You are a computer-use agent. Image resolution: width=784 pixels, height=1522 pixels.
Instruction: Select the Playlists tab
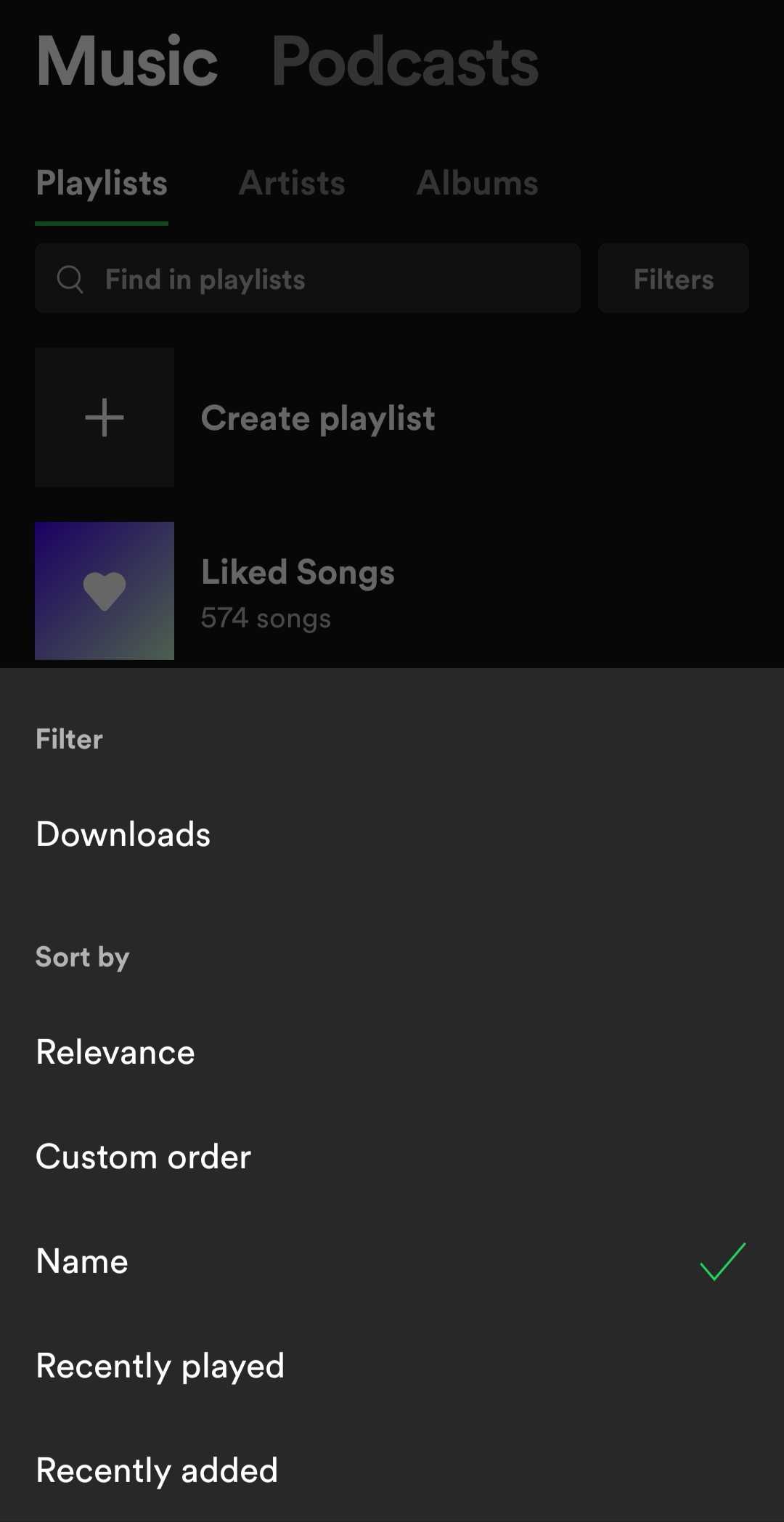click(102, 183)
